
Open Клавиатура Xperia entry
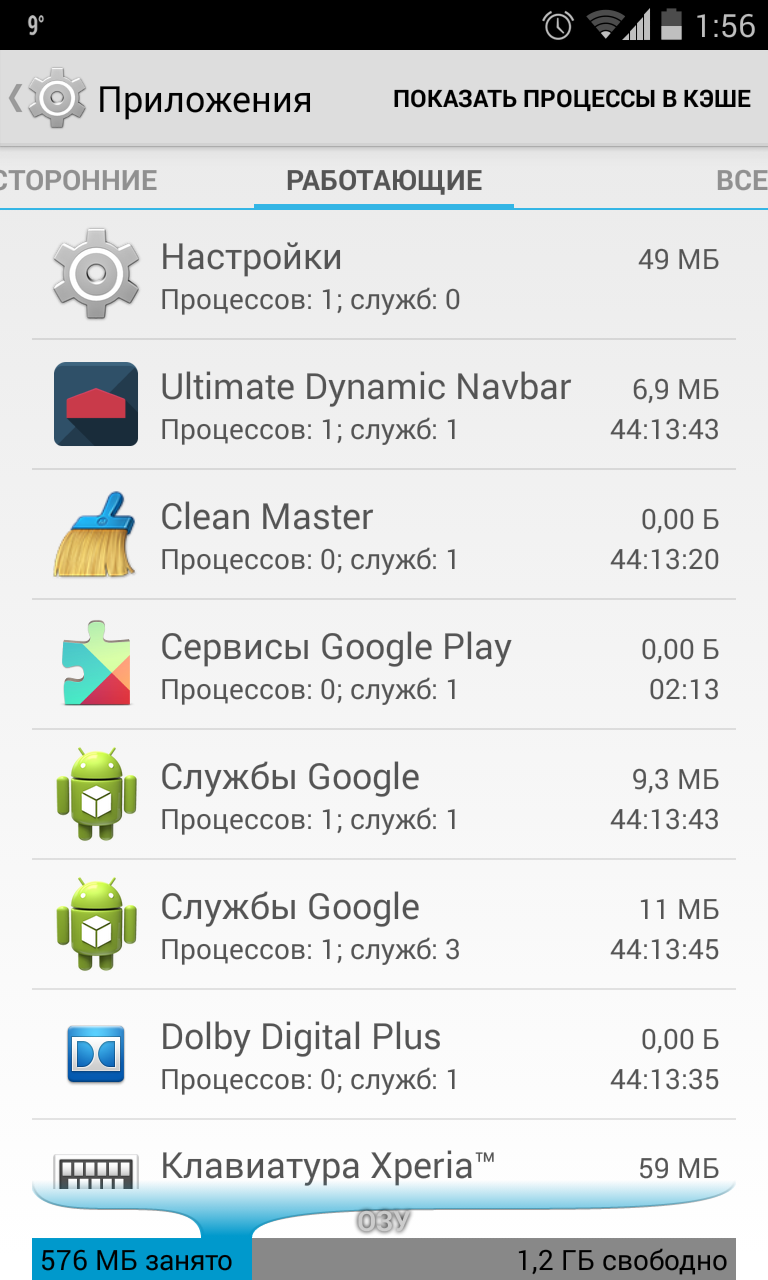coord(384,1165)
